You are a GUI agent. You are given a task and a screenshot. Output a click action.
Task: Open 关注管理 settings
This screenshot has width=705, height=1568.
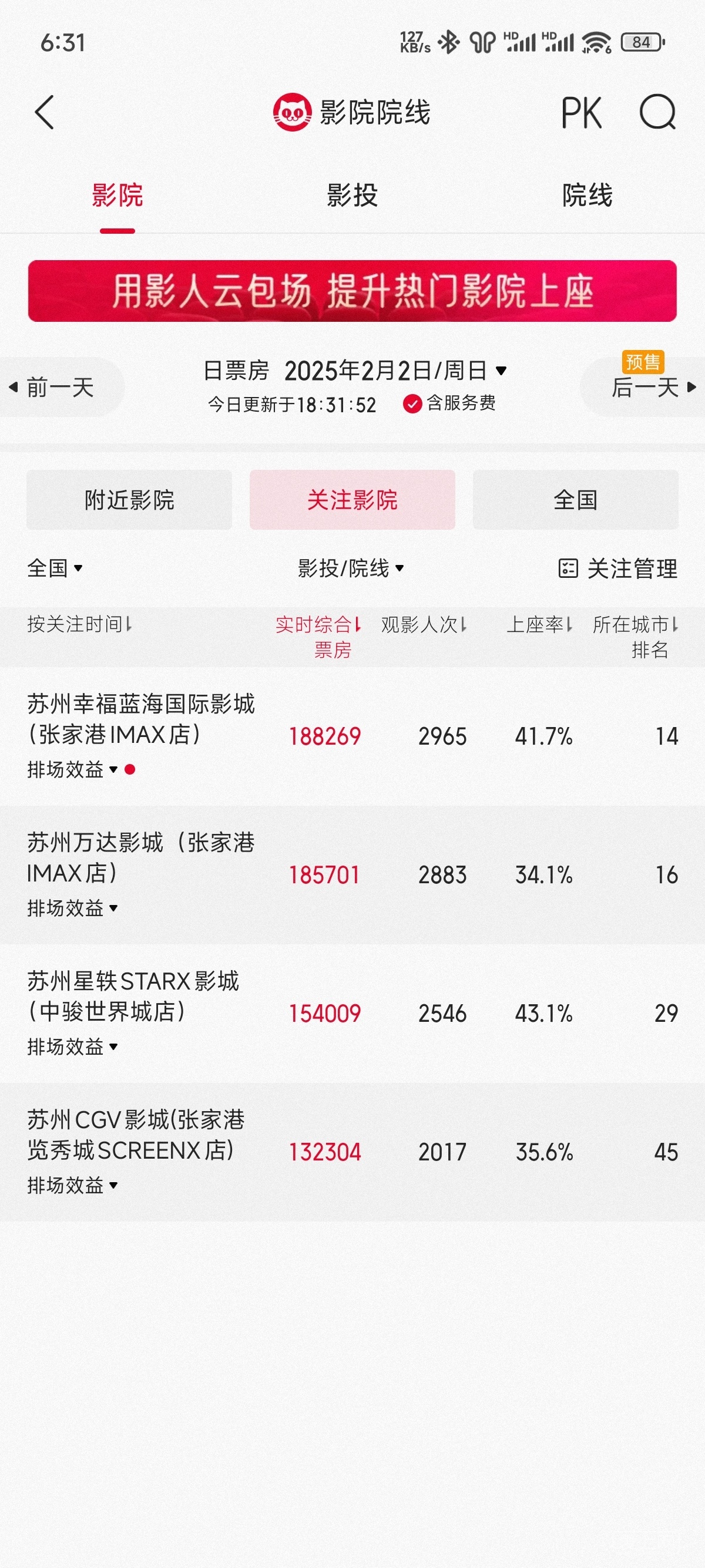(619, 568)
